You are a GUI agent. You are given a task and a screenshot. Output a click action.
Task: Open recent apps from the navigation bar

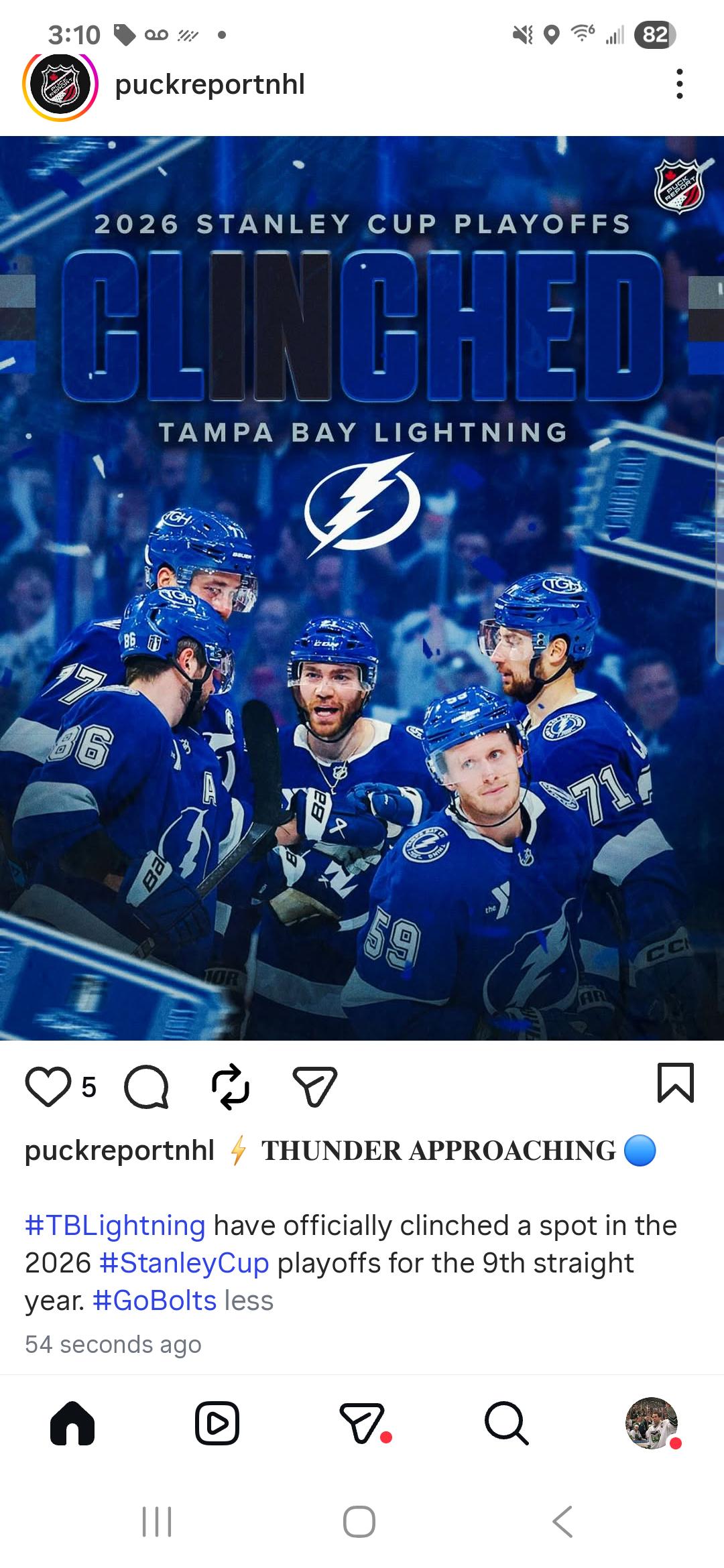tap(157, 1521)
